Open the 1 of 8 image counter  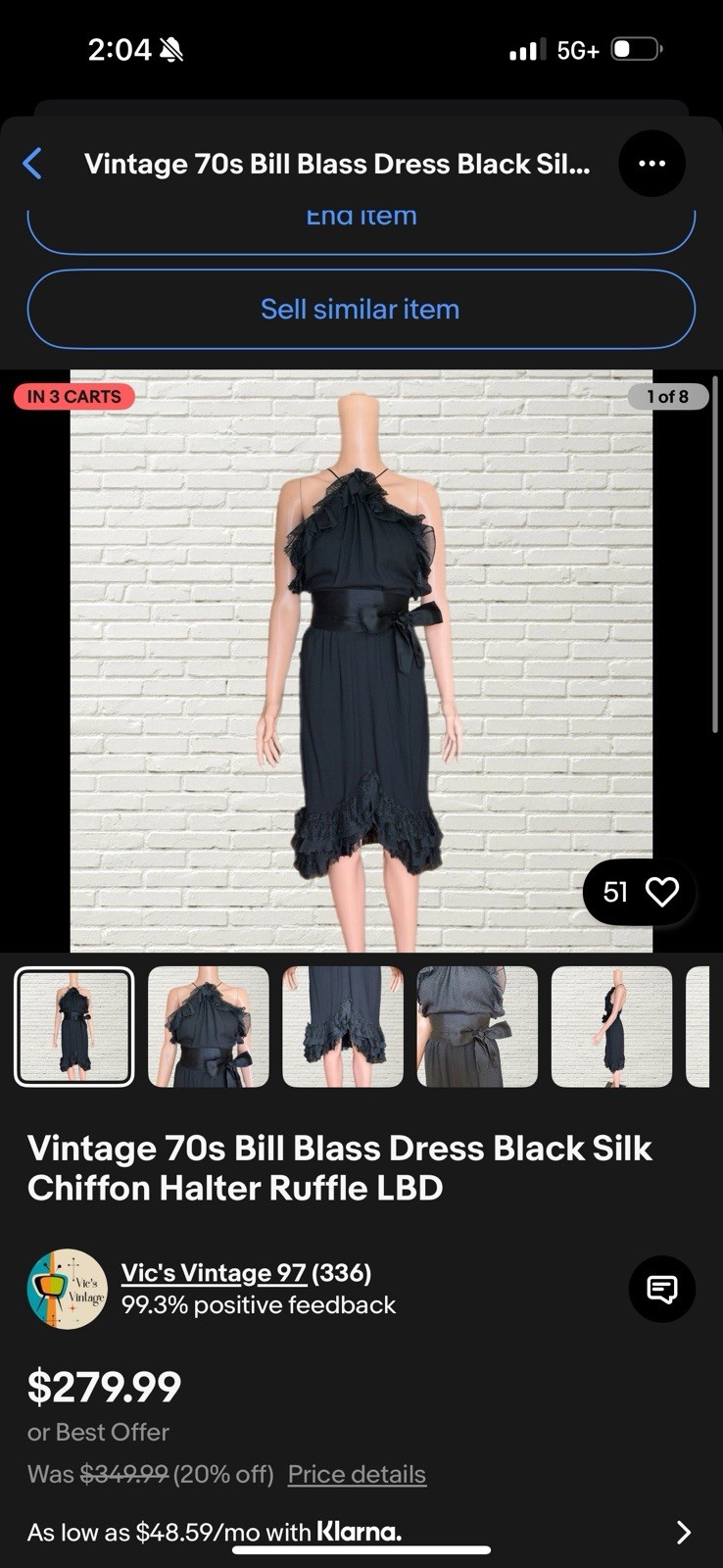667,396
